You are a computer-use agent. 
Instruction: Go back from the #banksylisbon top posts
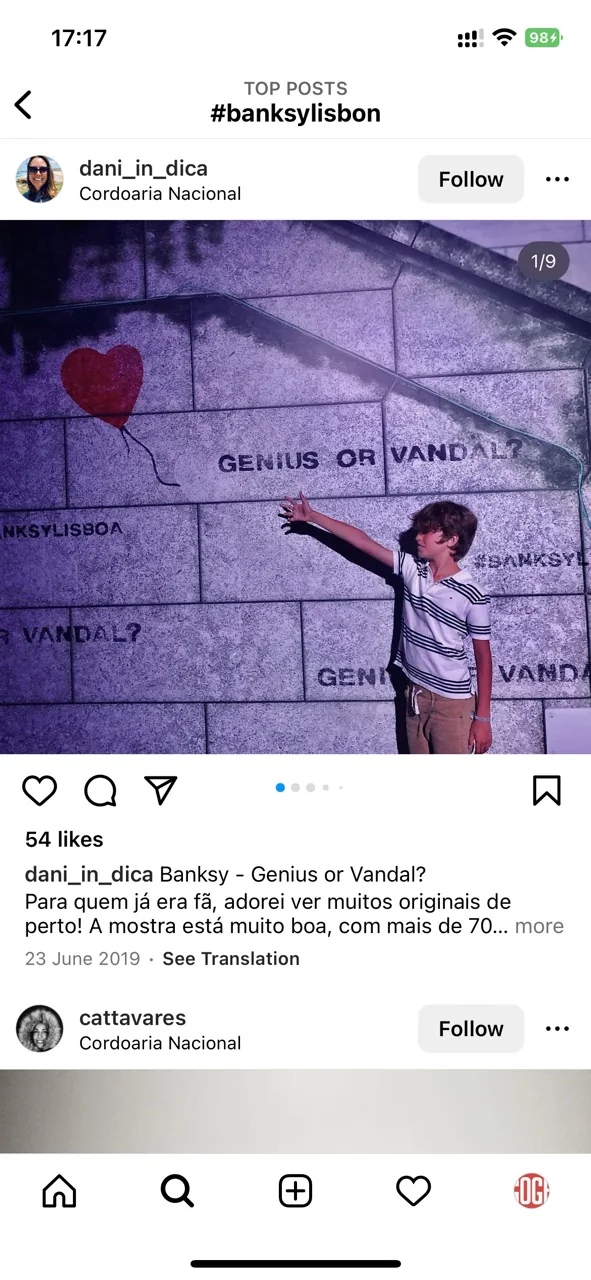23,104
